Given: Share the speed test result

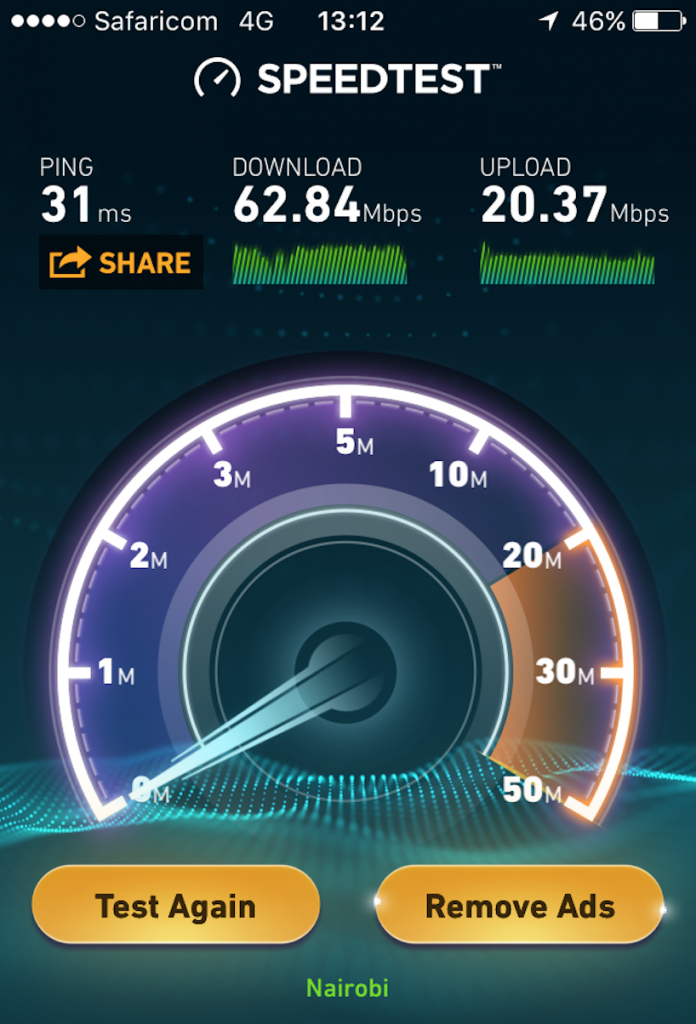Looking at the screenshot, I should (121, 263).
